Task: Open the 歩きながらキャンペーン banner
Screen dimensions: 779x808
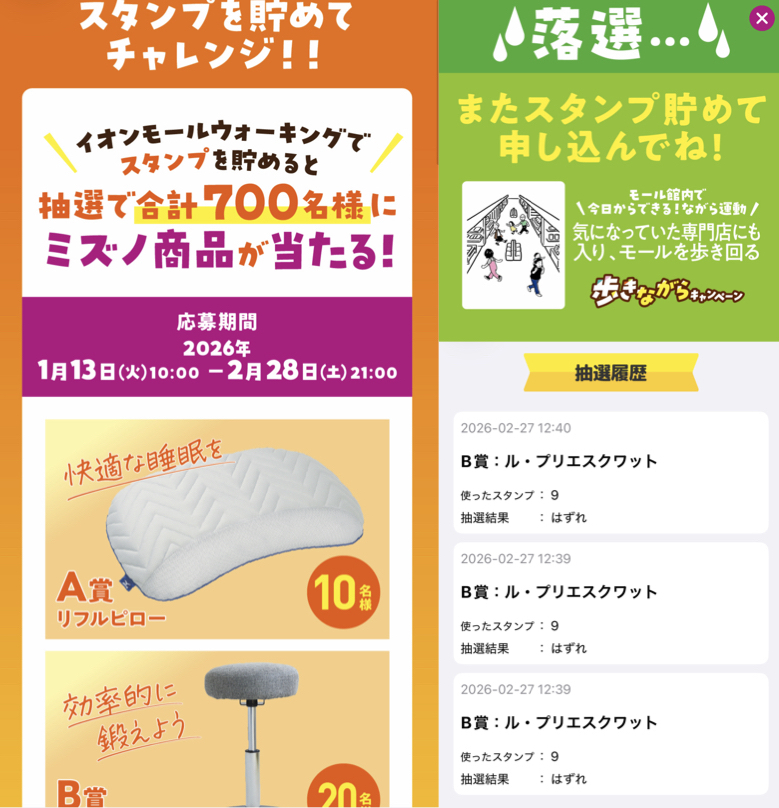Action: click(609, 245)
